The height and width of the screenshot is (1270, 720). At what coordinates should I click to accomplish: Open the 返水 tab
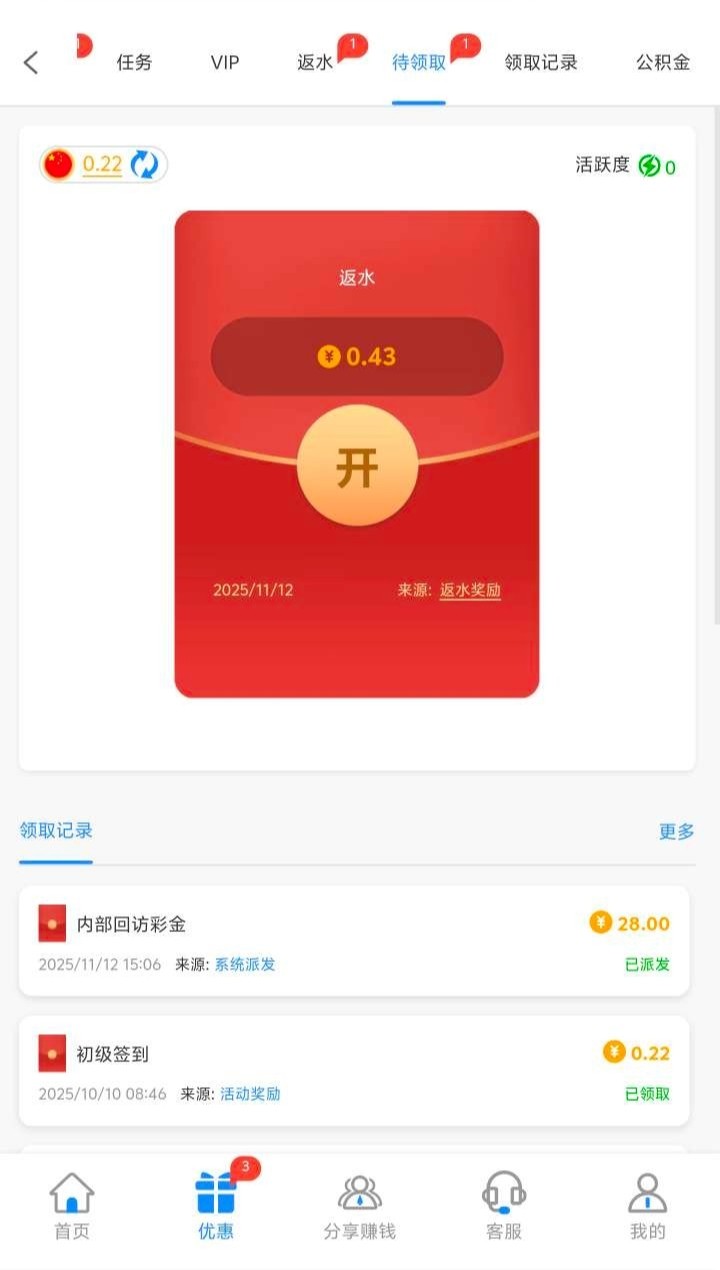point(315,62)
